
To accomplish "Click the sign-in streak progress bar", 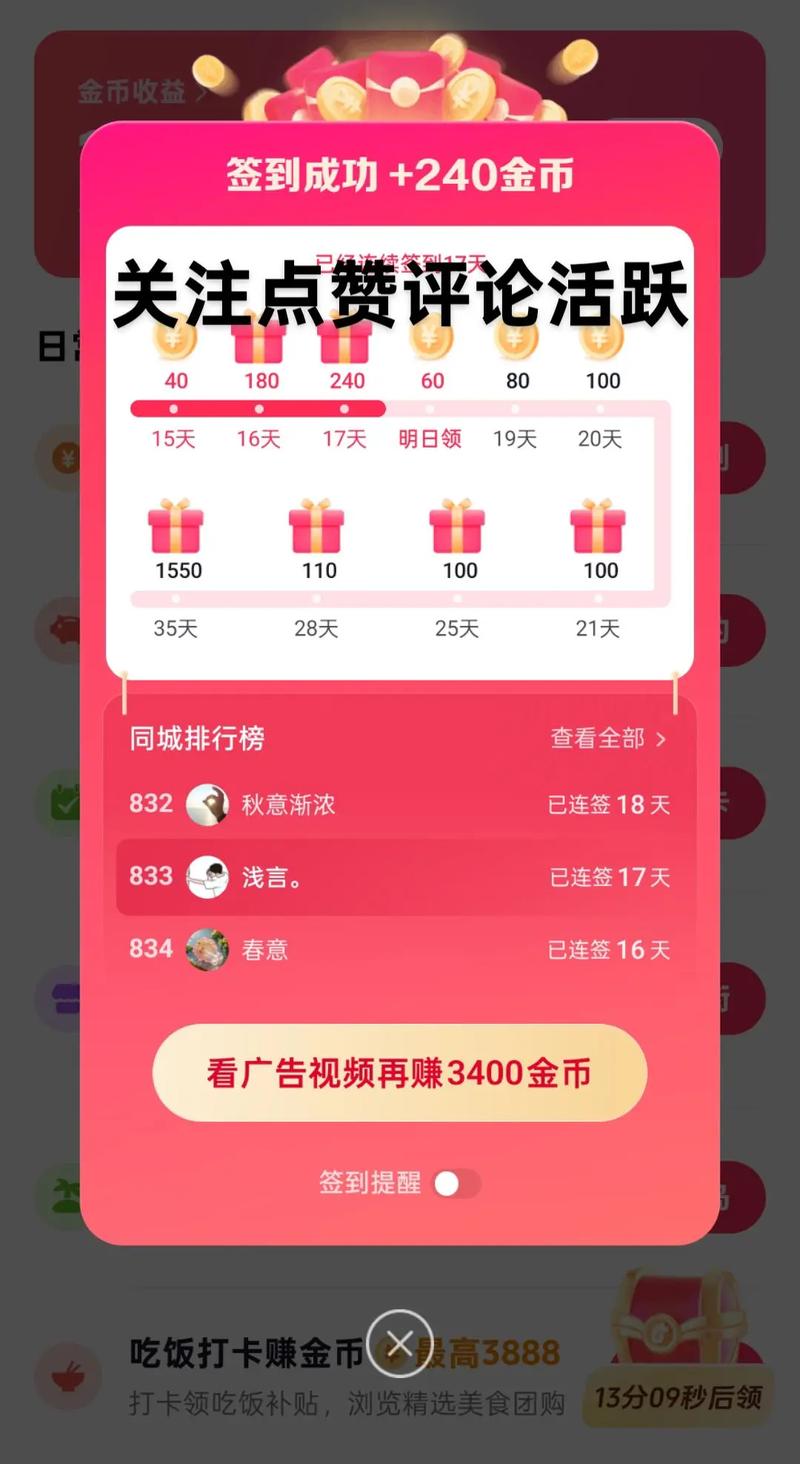I will [x=400, y=408].
